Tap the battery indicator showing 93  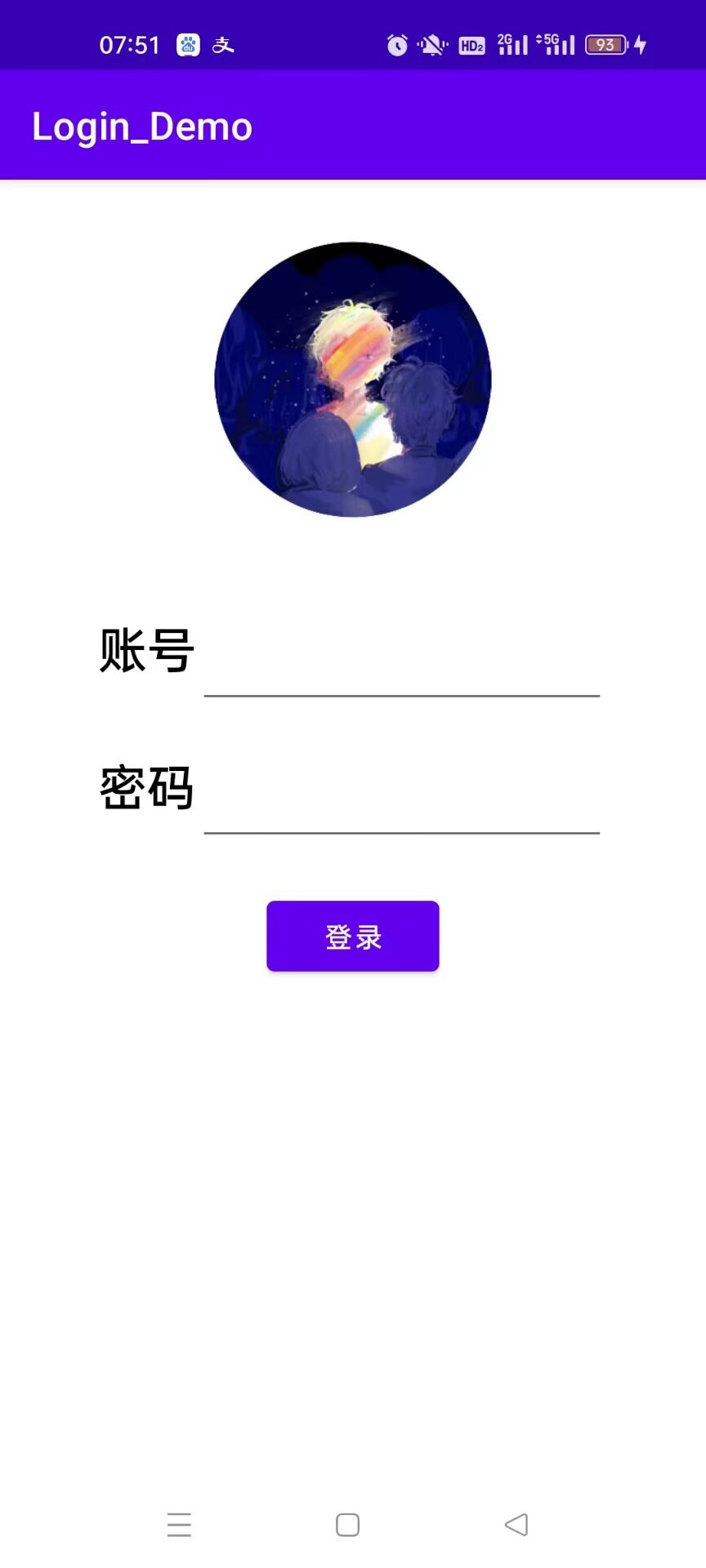(x=605, y=45)
